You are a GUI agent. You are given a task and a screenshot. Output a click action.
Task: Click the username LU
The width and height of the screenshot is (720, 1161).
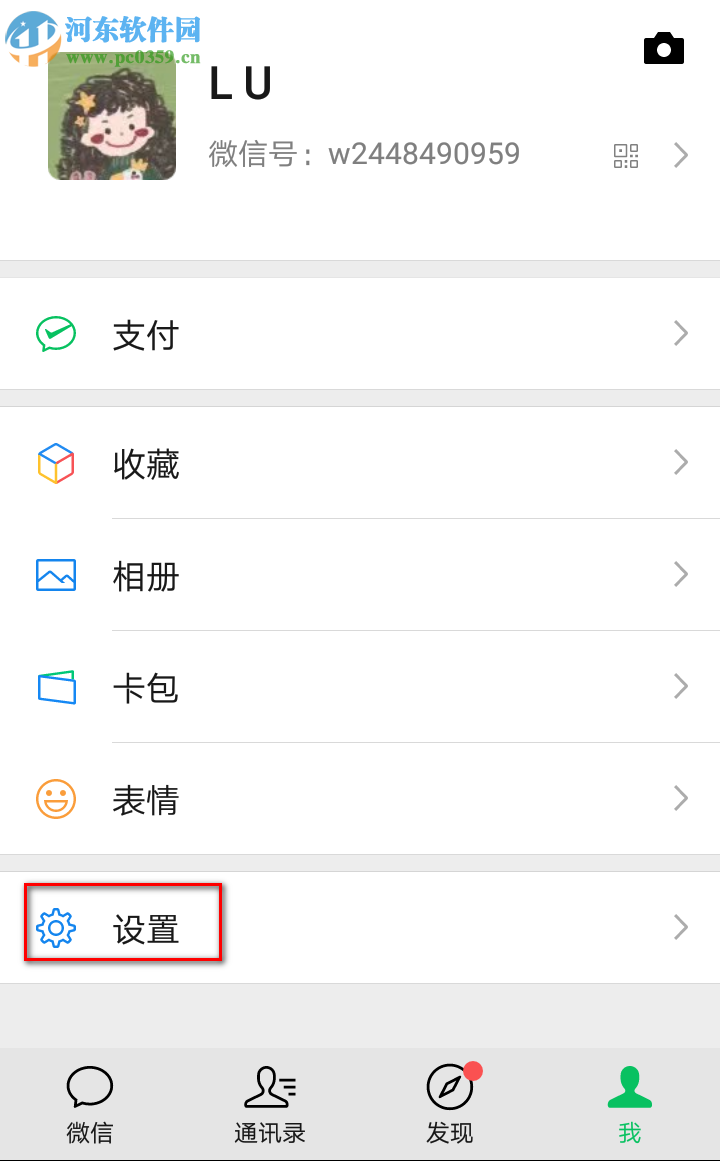point(240,82)
